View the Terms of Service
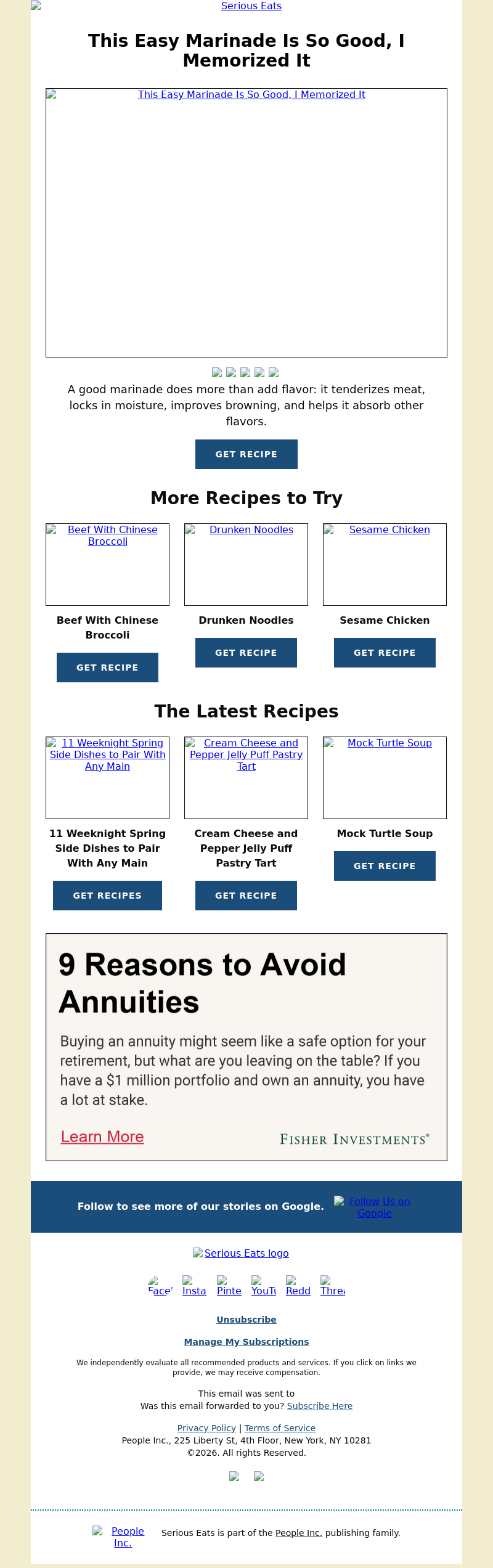 coord(280,1428)
